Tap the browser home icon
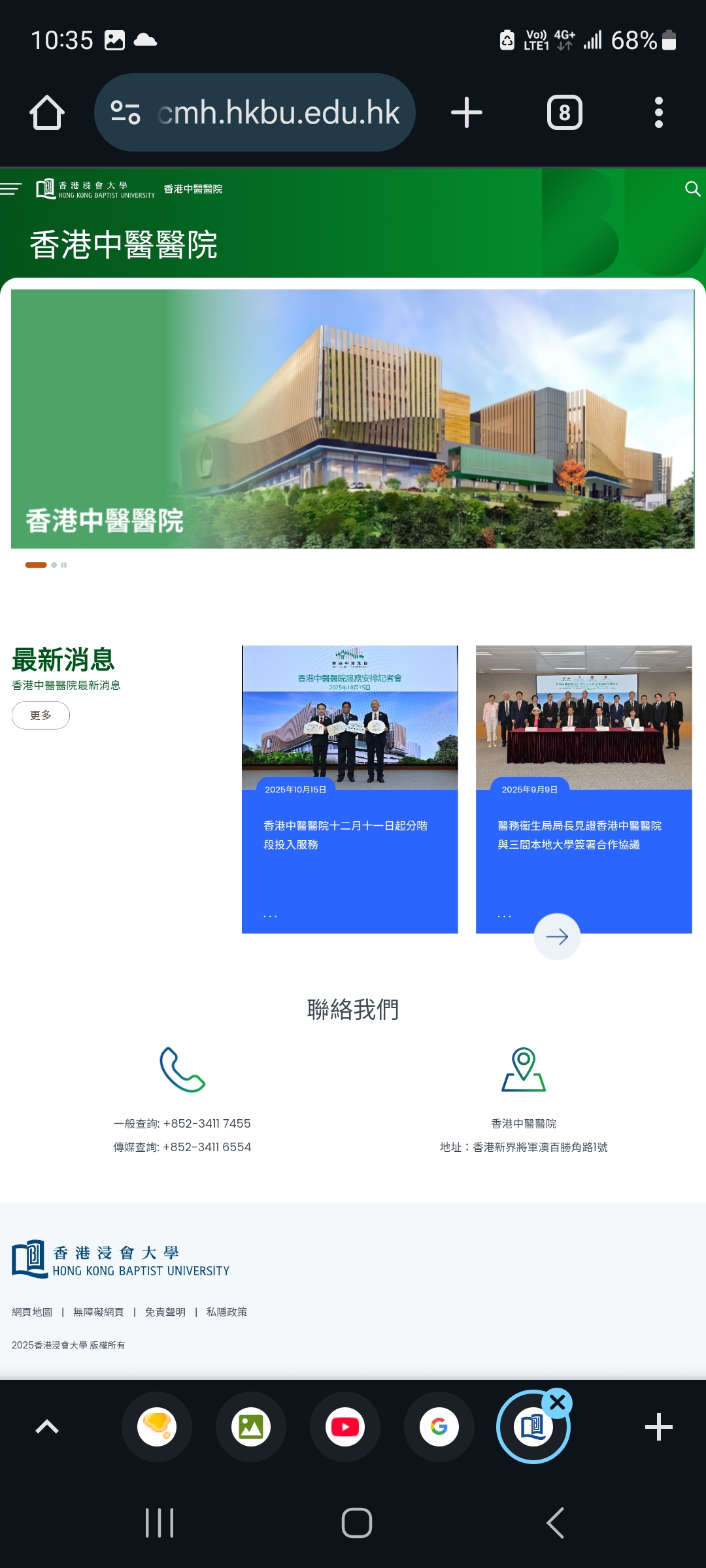The image size is (706, 1568). pyautogui.click(x=47, y=112)
